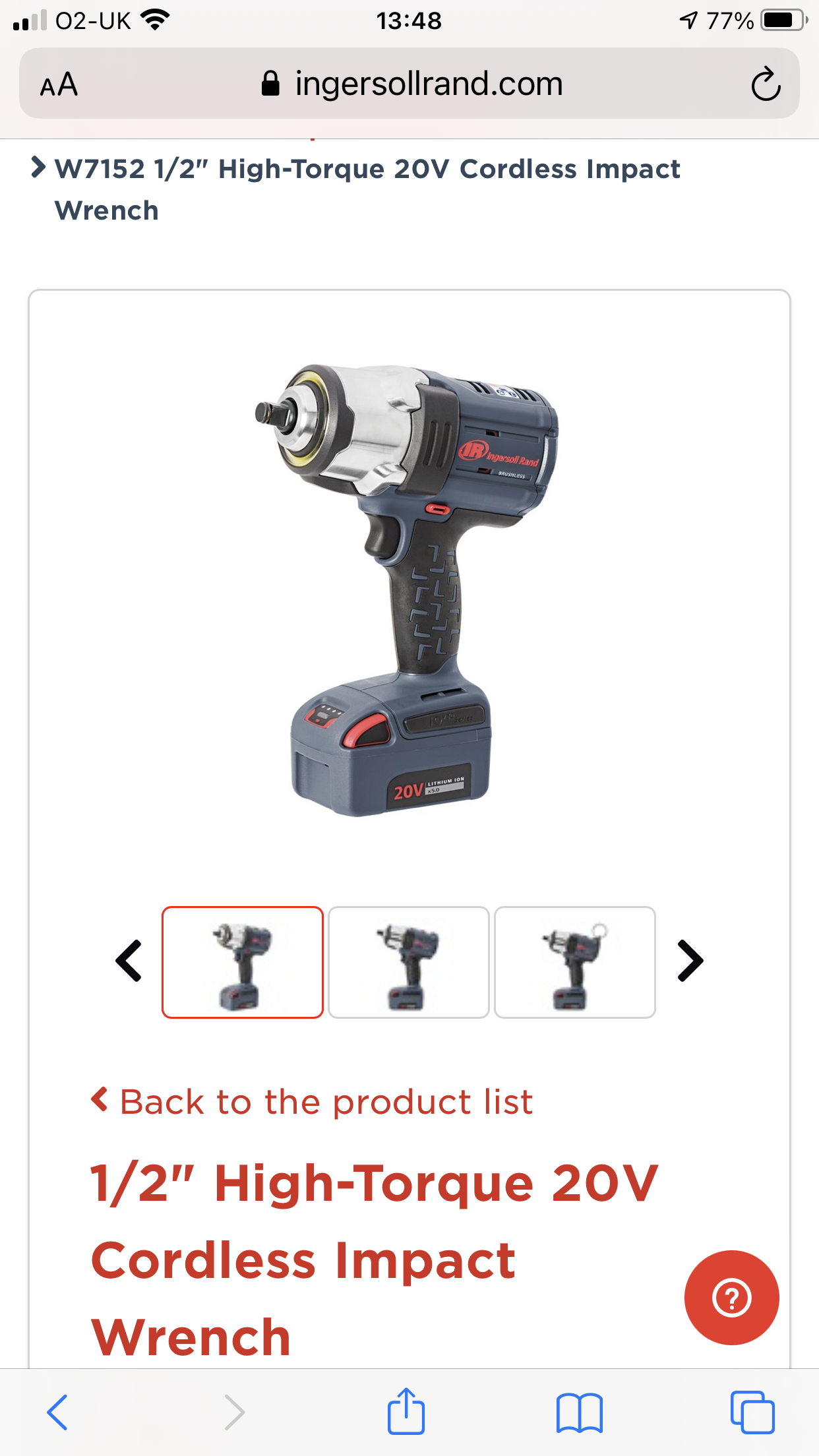Viewport: 819px width, 1456px height.
Task: Open the Safari tabs overview
Action: point(752,1412)
